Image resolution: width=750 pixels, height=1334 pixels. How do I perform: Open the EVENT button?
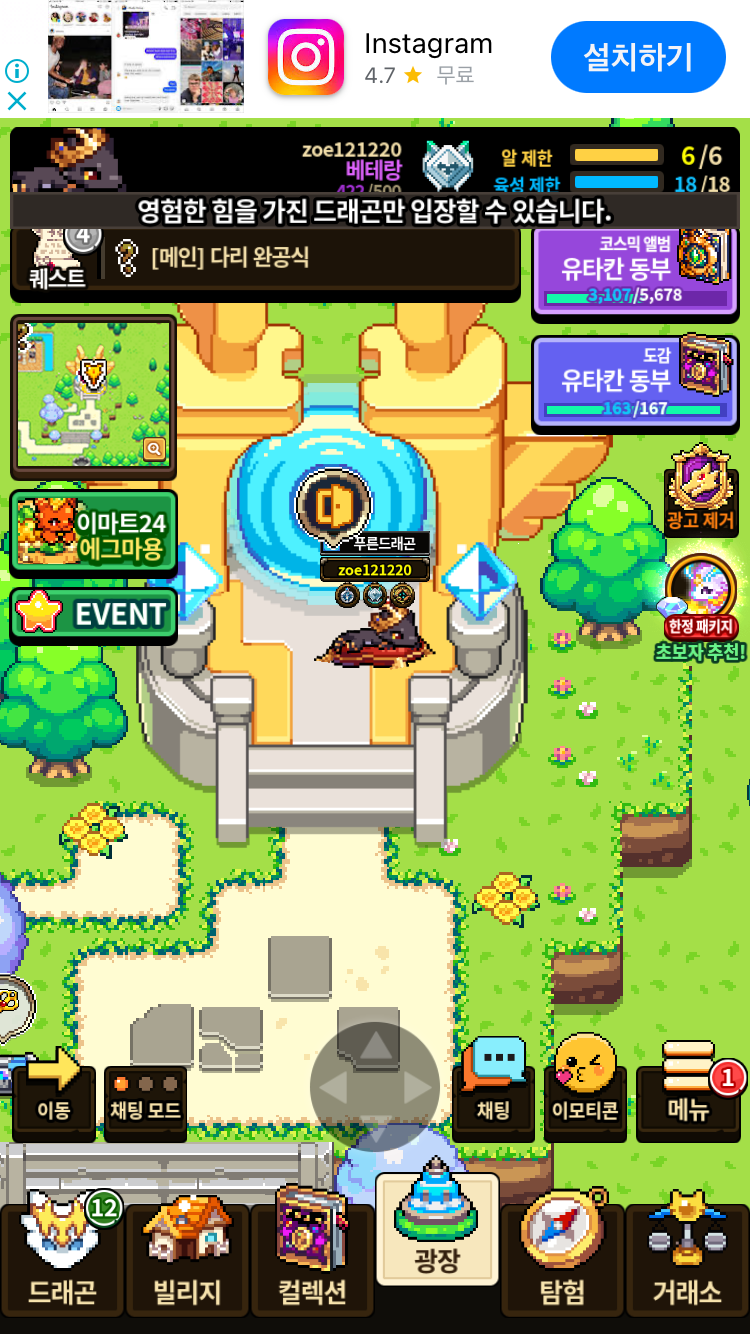(93, 614)
